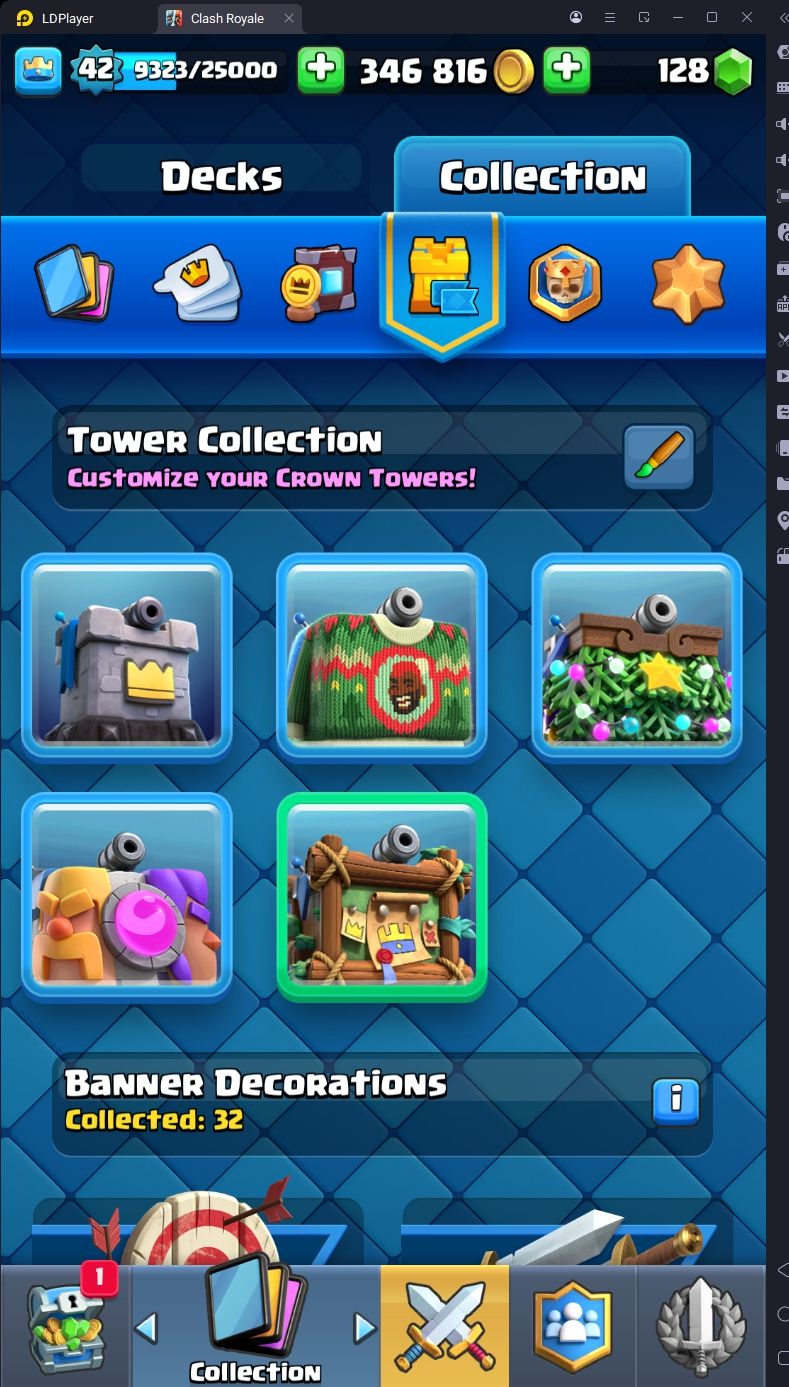Viewport: 789px width, 1387px height.
Task: Open the star collection icon
Action: [688, 284]
